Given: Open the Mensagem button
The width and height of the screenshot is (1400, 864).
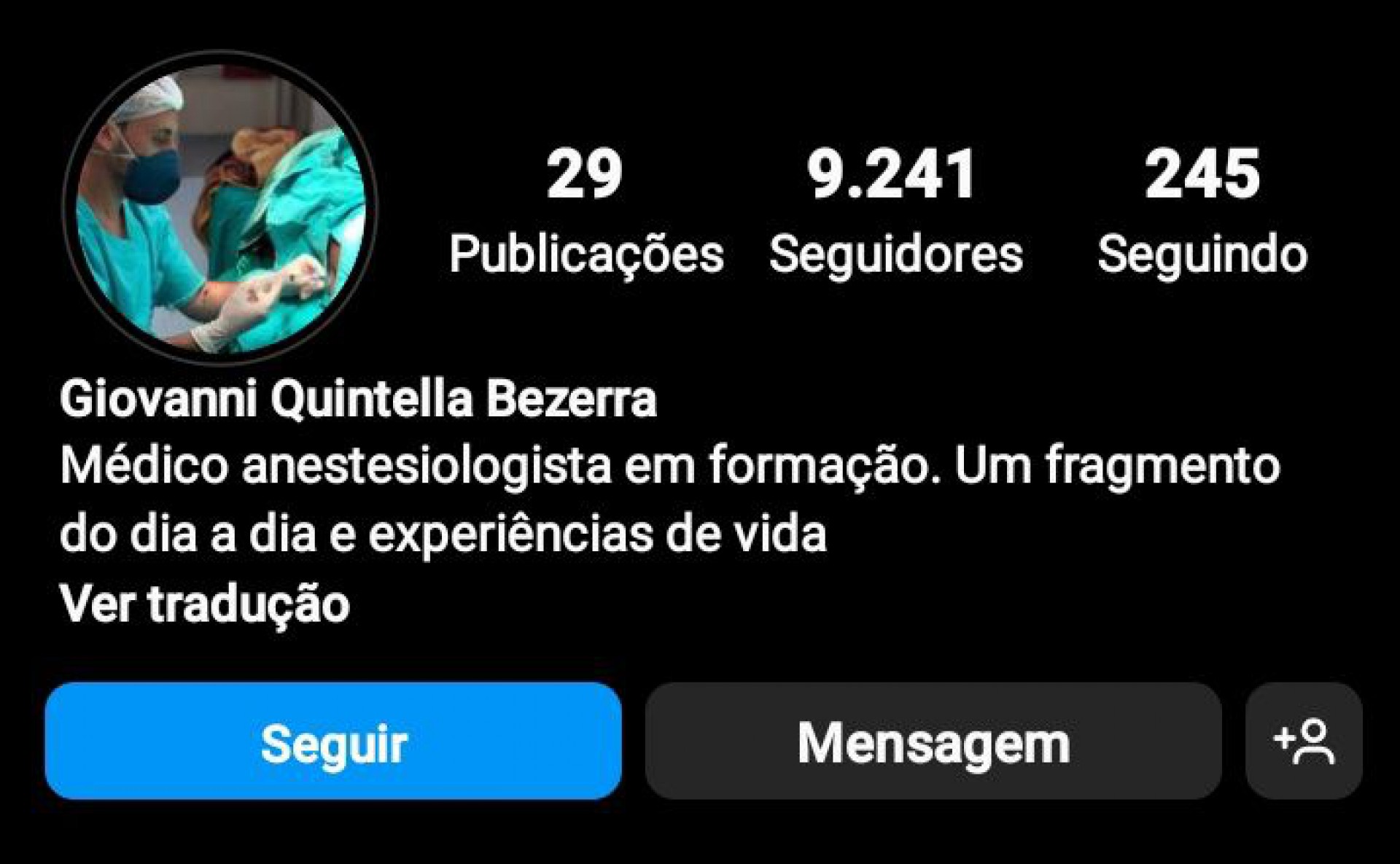Looking at the screenshot, I should pos(933,742).
